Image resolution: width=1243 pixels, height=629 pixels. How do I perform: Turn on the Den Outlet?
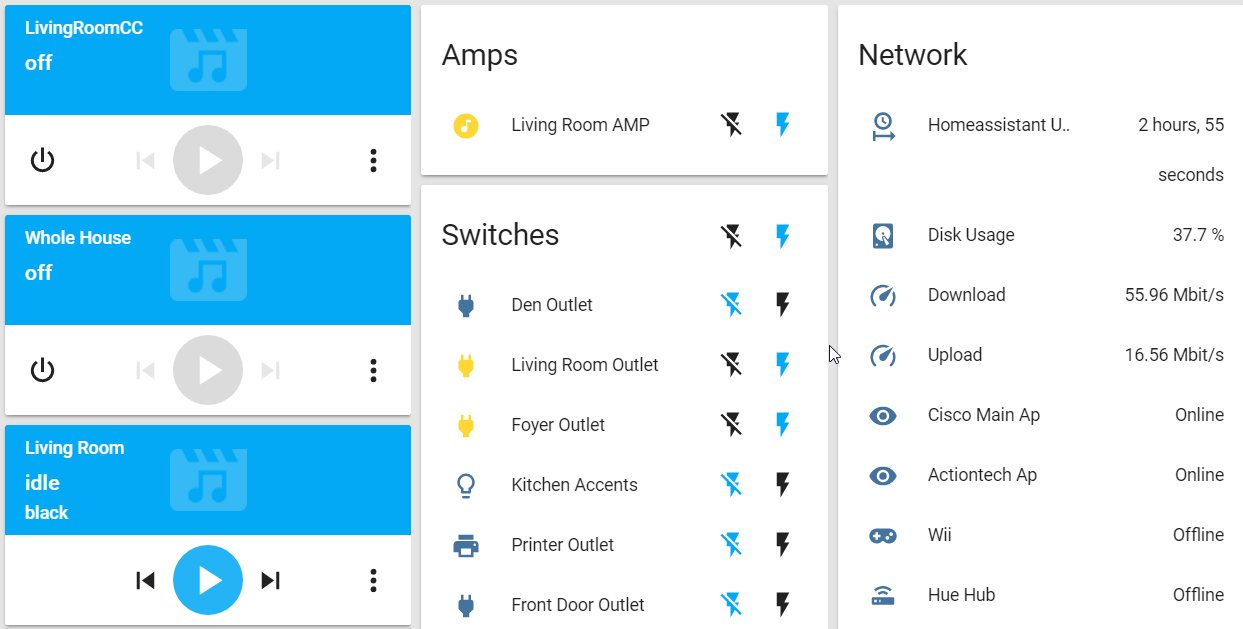click(x=783, y=305)
